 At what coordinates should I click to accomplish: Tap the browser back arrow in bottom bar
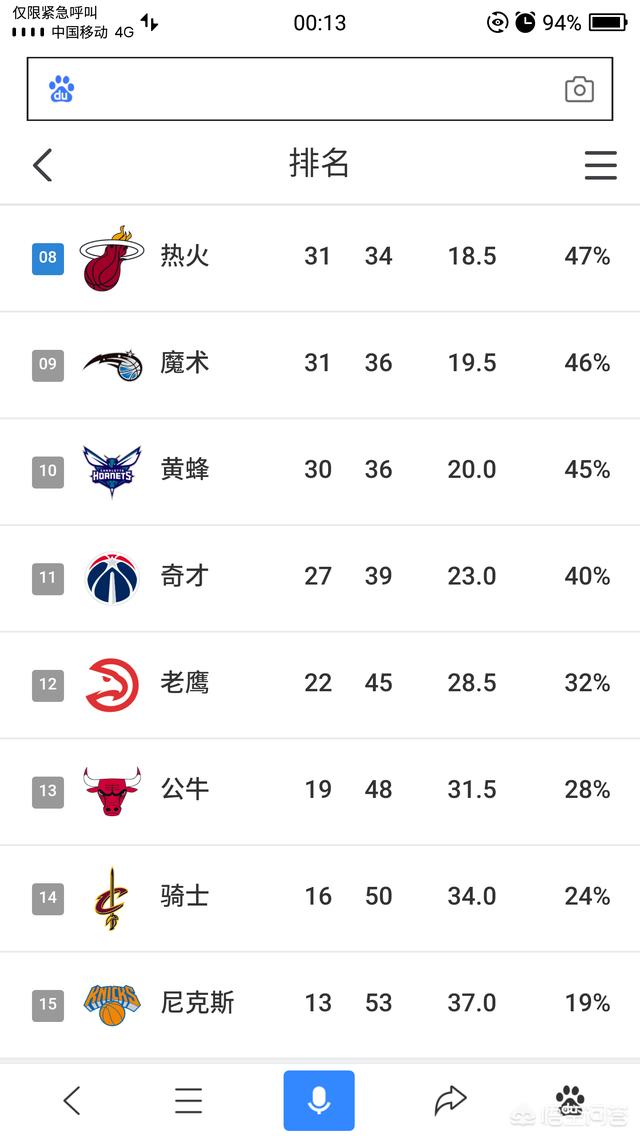[71, 1101]
